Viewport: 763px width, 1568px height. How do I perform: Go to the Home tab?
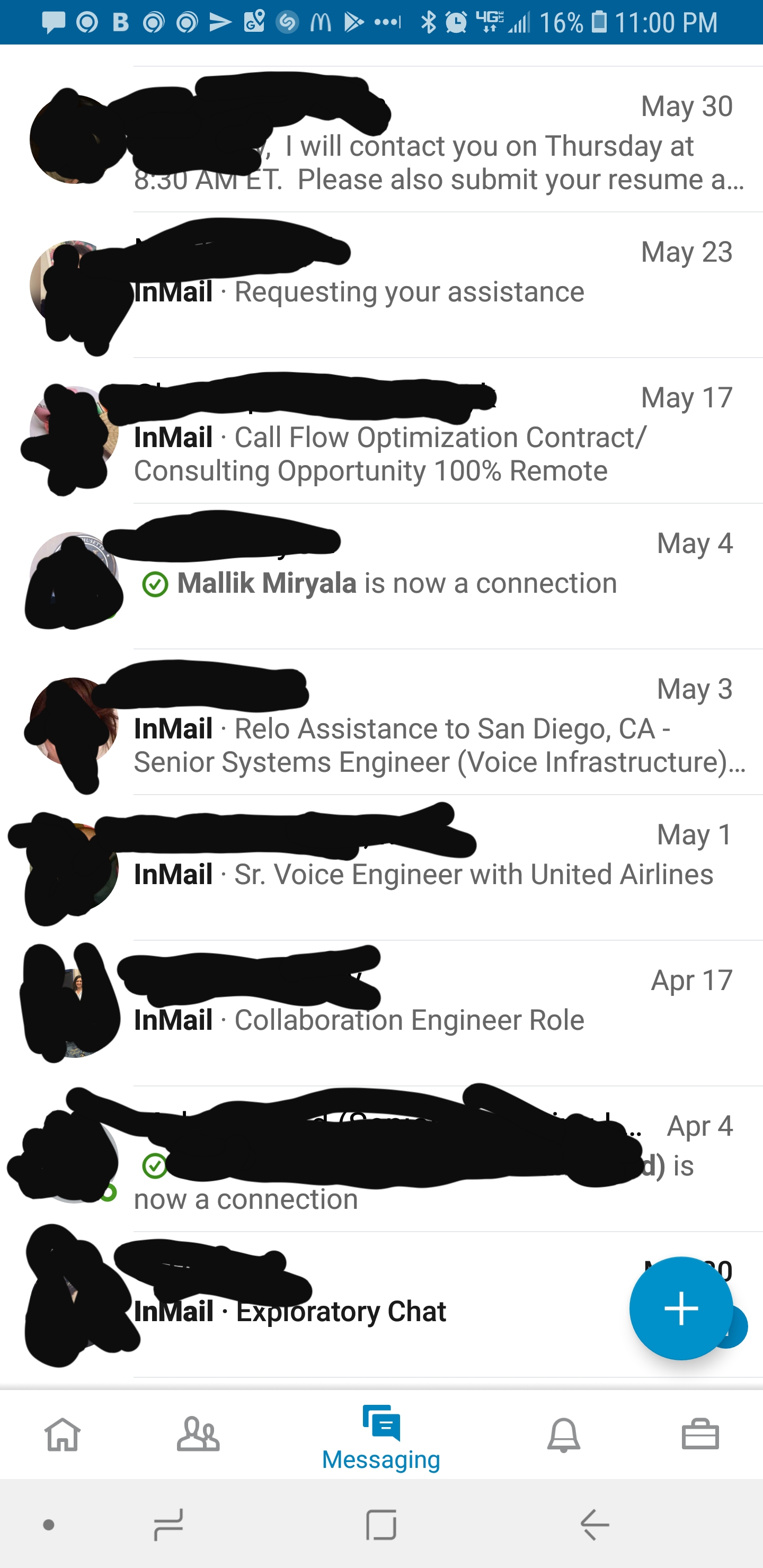(x=63, y=1435)
